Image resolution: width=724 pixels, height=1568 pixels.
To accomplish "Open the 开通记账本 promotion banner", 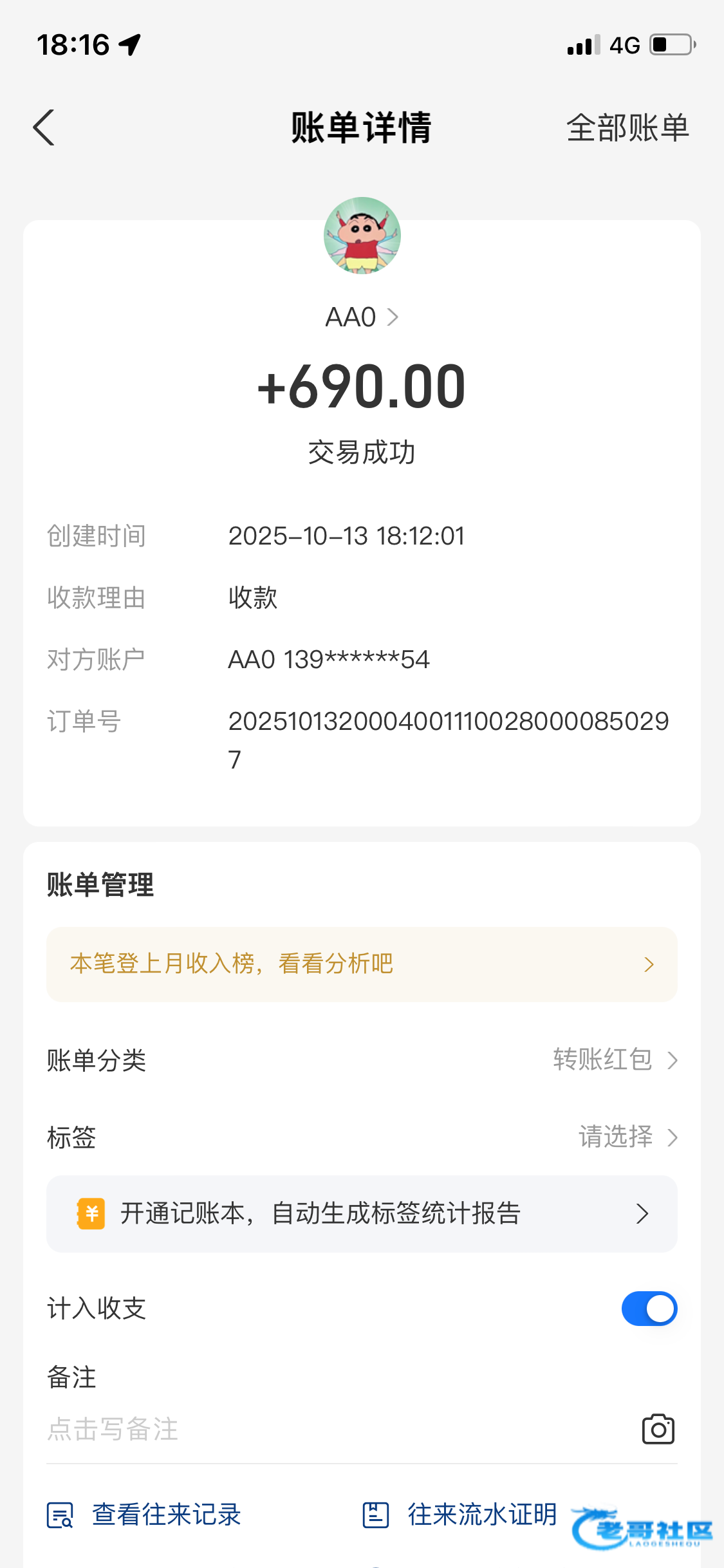I will tap(362, 1214).
